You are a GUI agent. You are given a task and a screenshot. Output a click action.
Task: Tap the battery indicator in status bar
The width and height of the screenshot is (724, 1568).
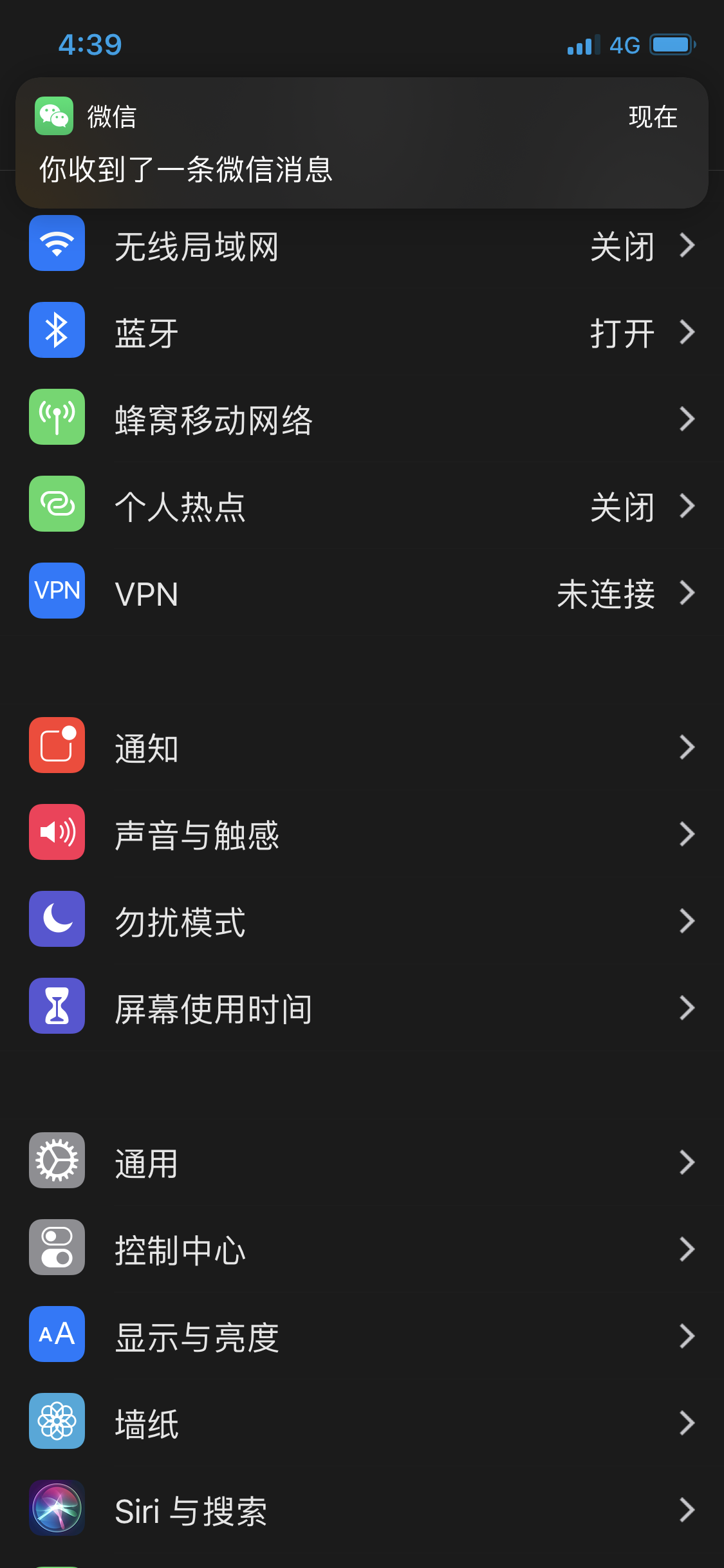pos(673,44)
